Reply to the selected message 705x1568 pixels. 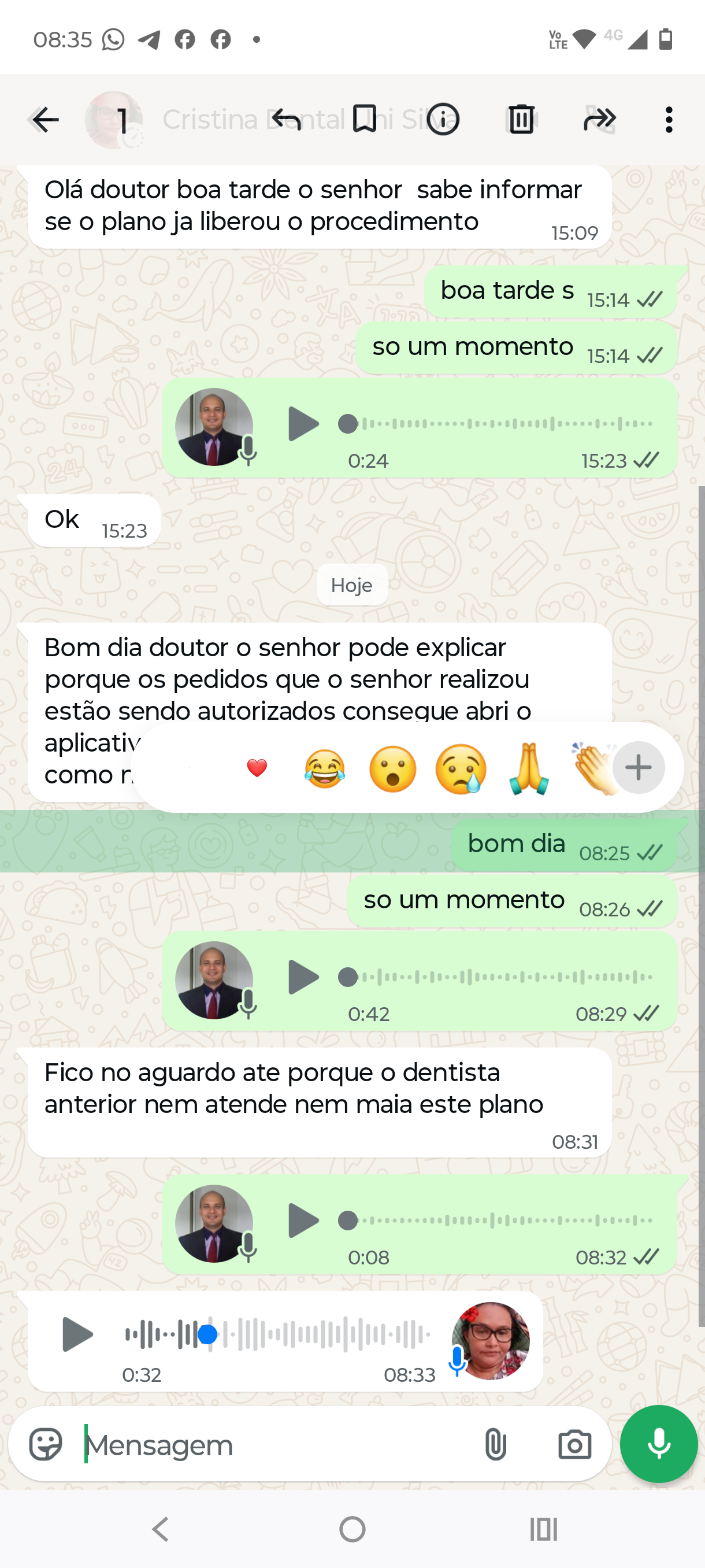(286, 119)
